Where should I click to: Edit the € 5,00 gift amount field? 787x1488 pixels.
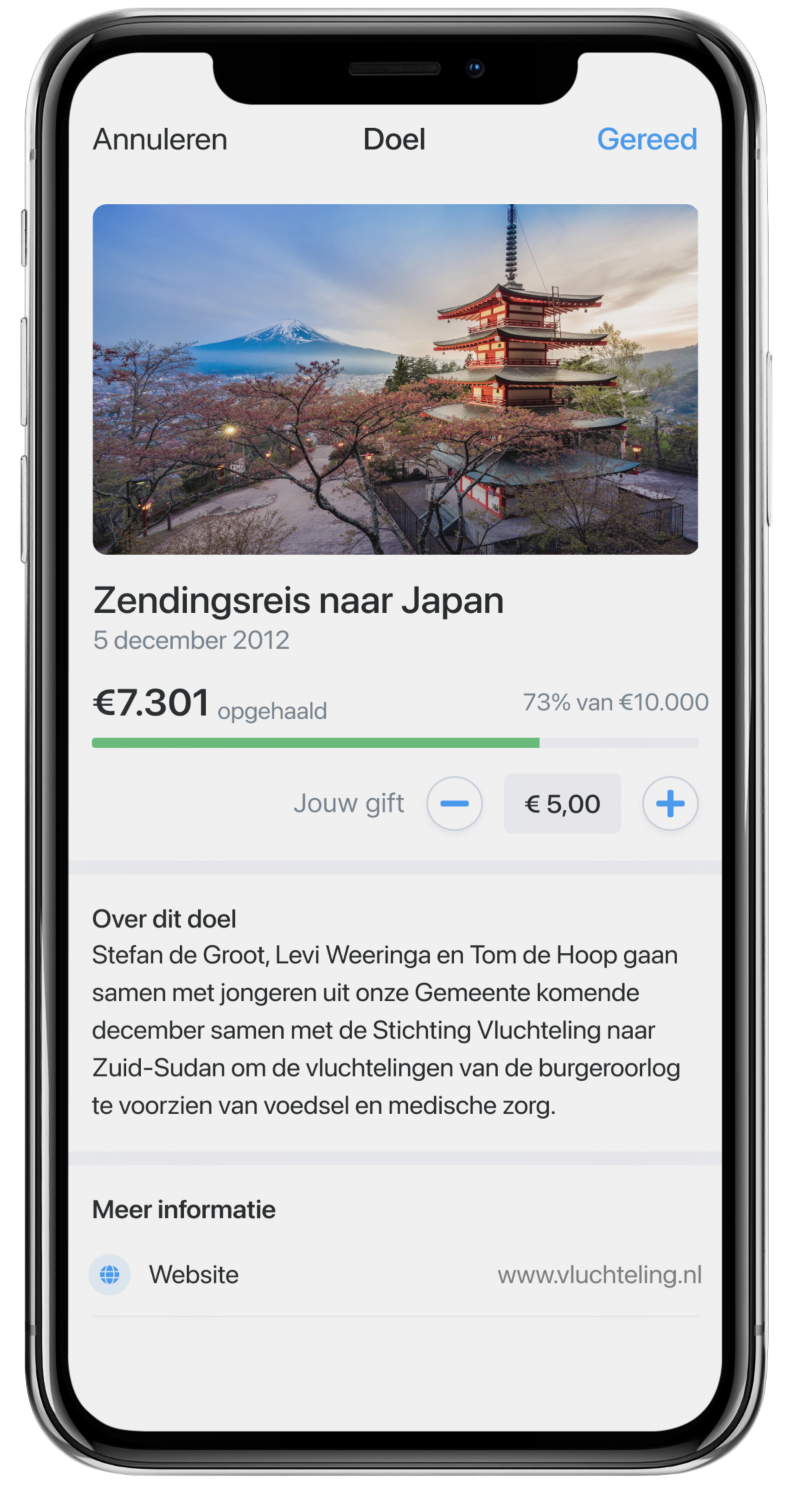[562, 803]
